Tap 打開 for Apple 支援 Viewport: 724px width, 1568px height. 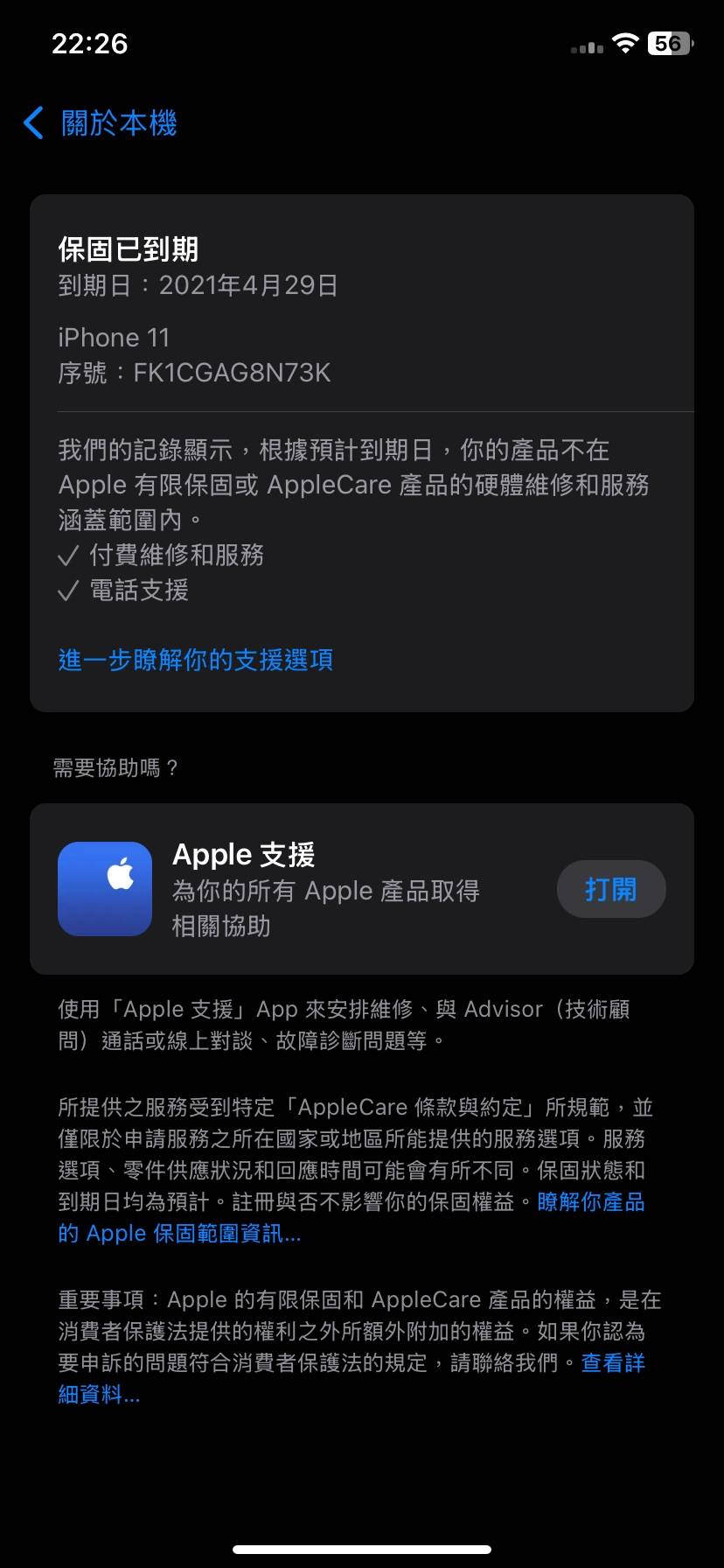click(610, 889)
